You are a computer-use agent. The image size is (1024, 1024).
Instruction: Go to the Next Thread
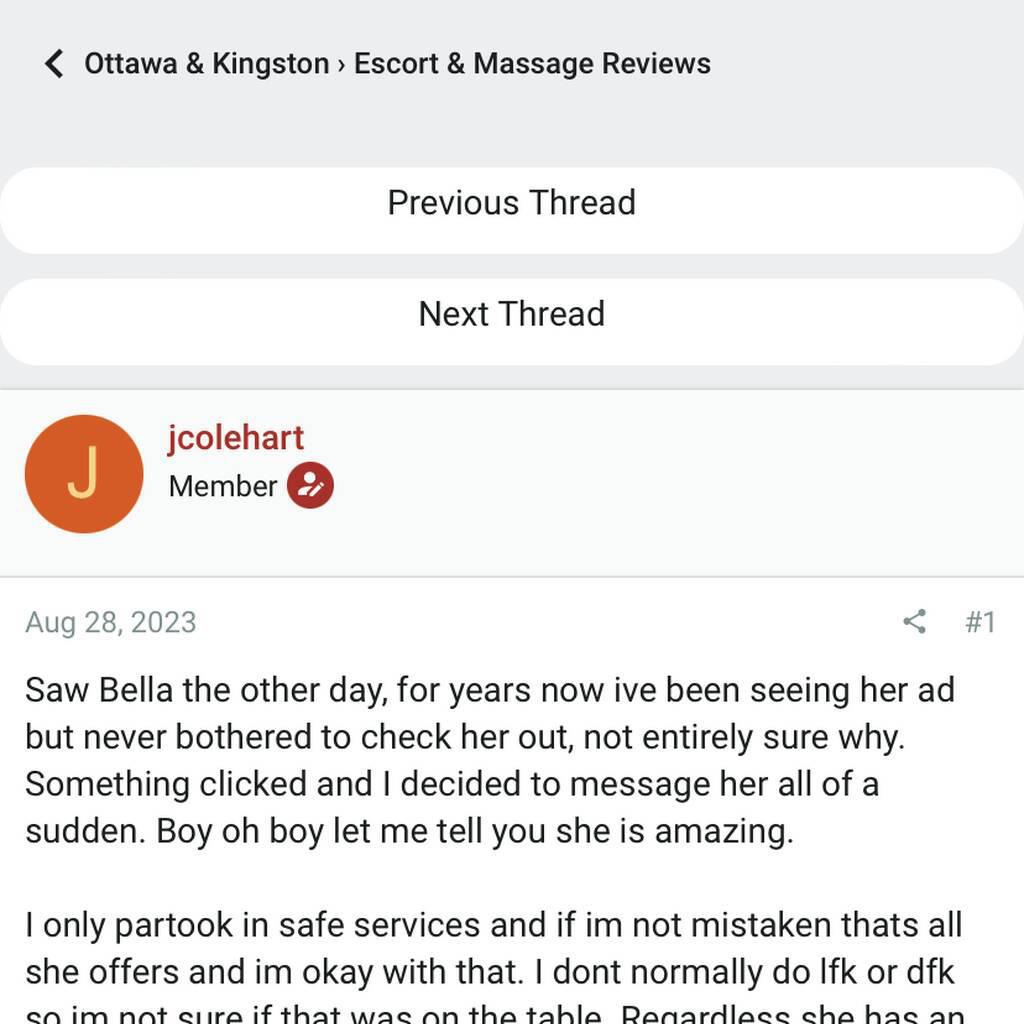coord(512,314)
